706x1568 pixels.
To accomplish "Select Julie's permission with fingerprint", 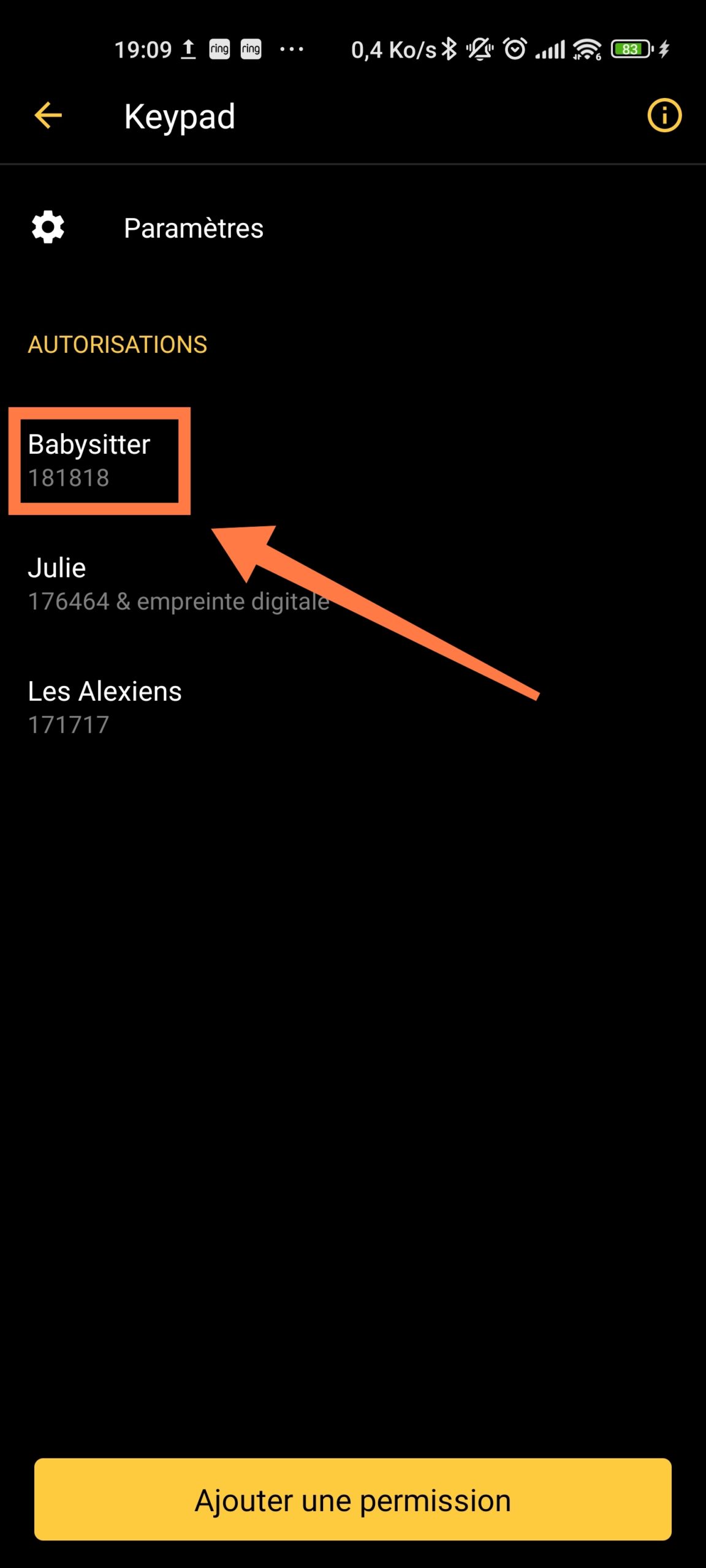I will click(353, 584).
